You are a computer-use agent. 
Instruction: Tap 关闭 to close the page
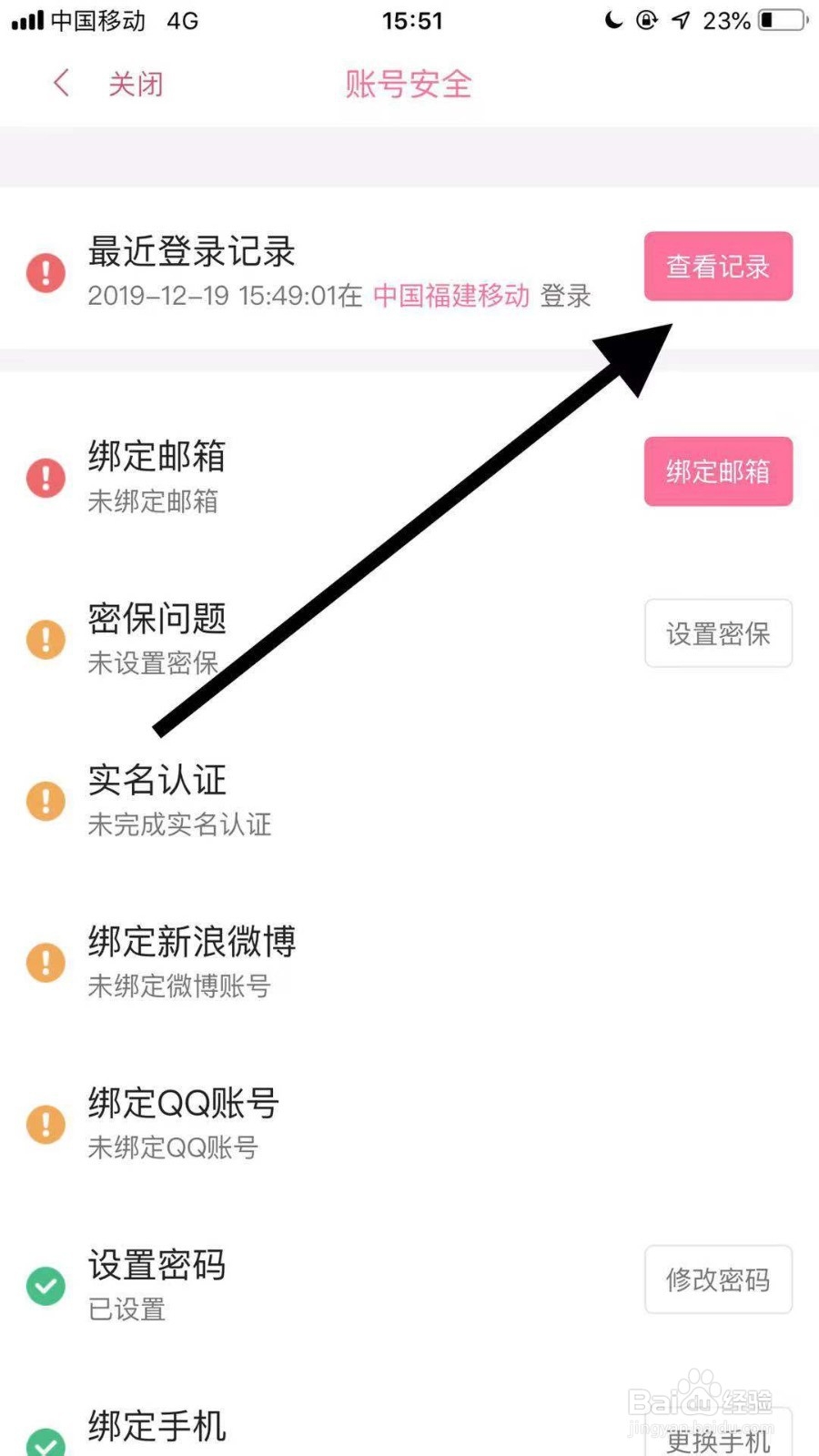[135, 83]
